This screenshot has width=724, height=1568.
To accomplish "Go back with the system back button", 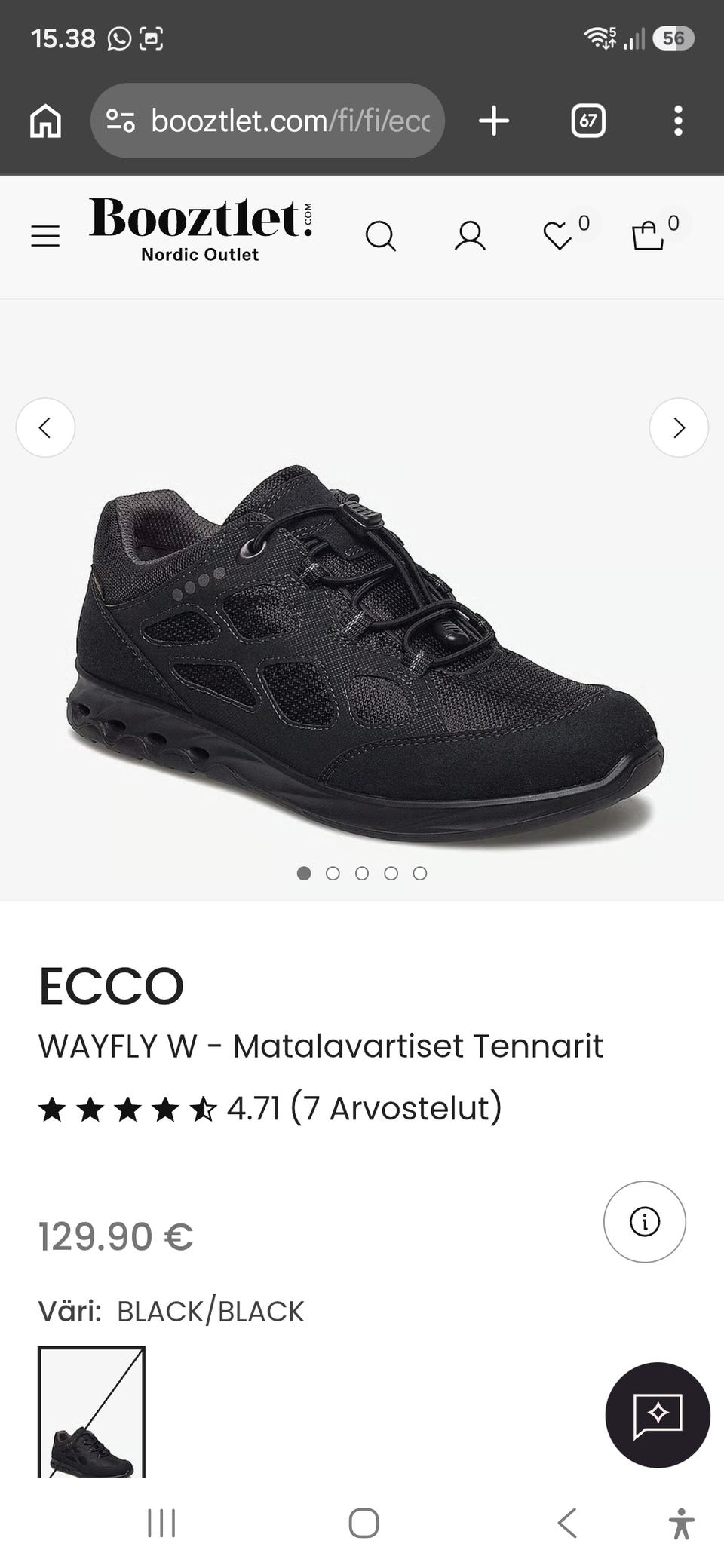I will pos(567,1523).
